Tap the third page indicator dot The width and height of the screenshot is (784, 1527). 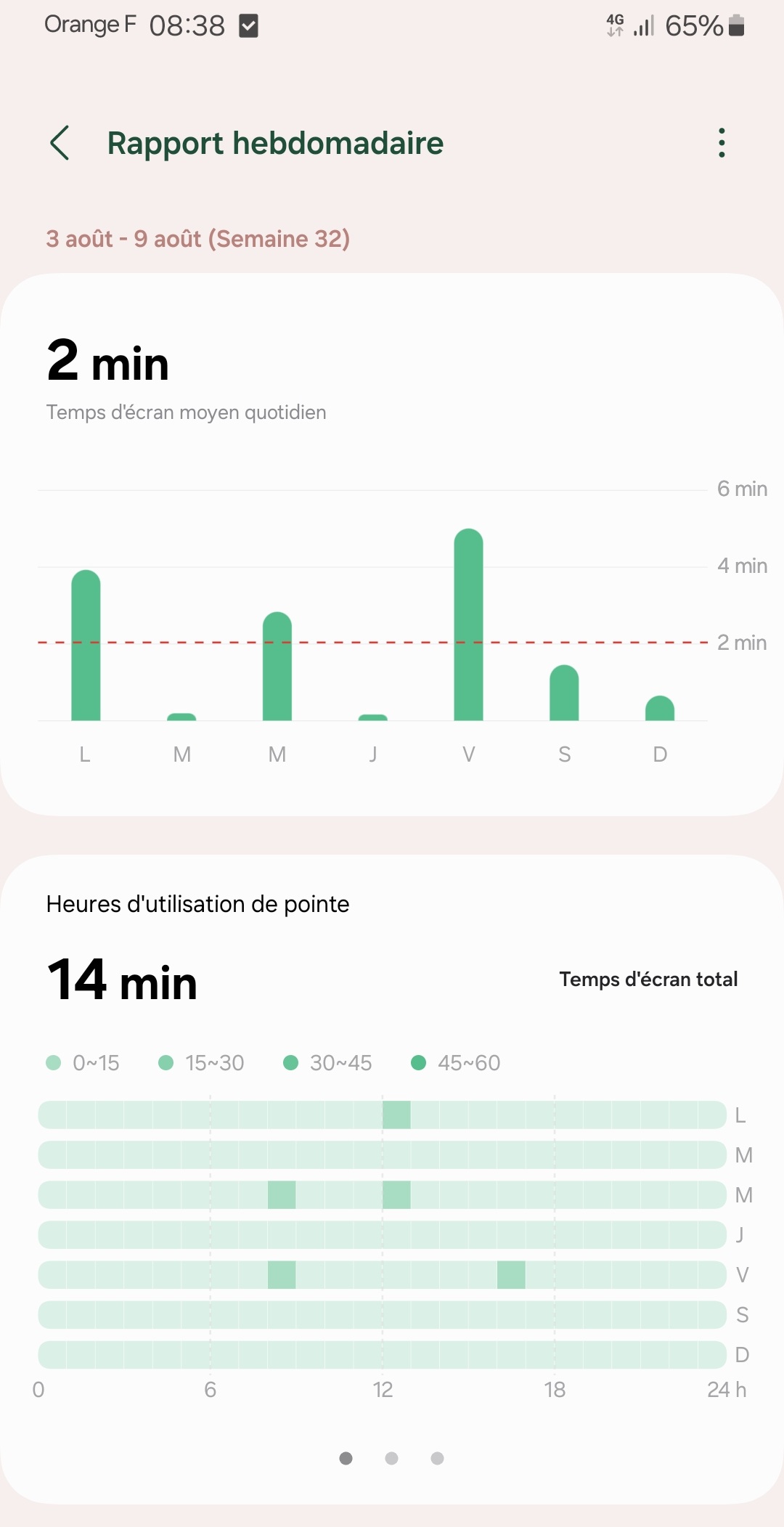click(x=437, y=1458)
